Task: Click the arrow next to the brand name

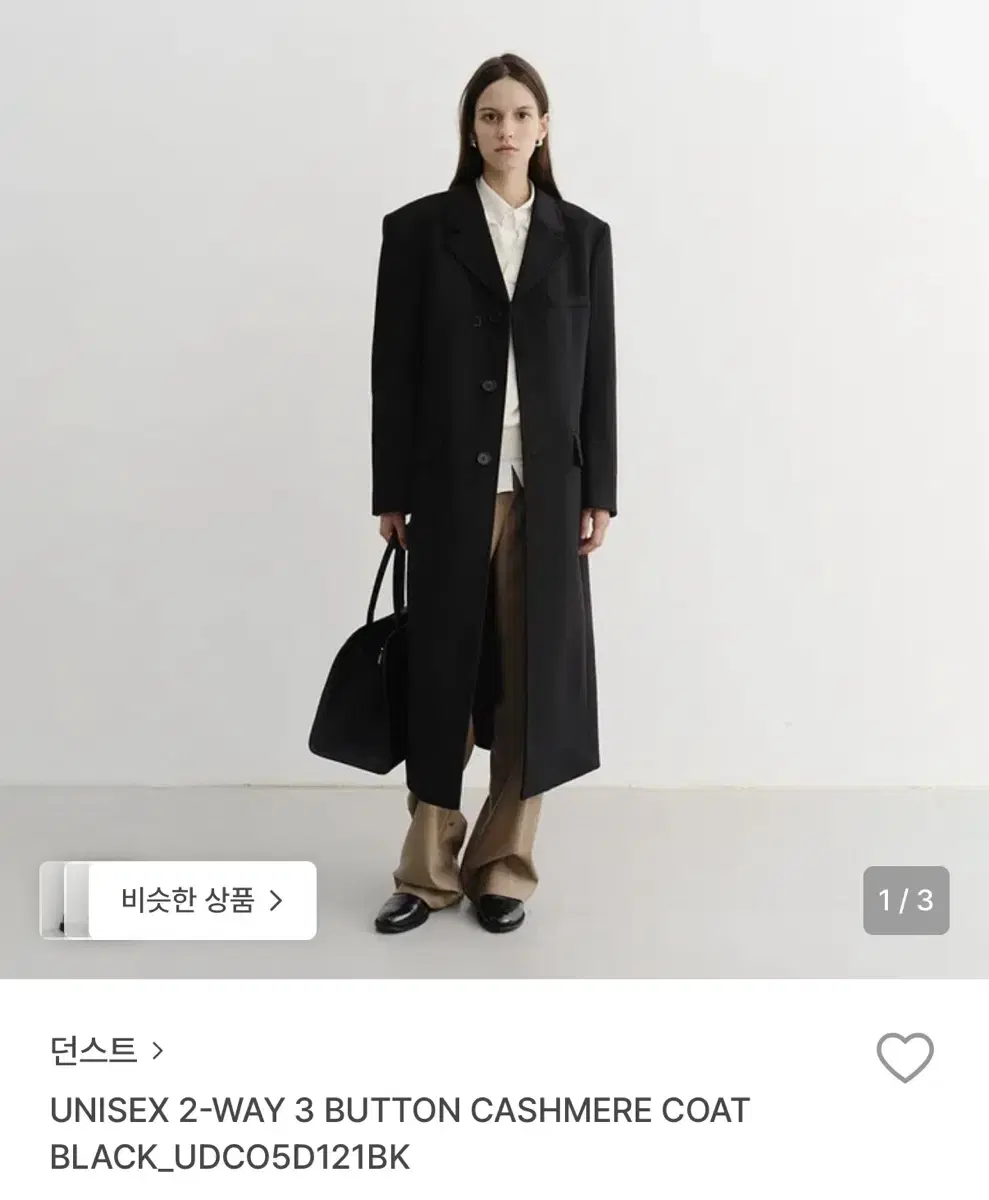Action: tap(157, 1052)
